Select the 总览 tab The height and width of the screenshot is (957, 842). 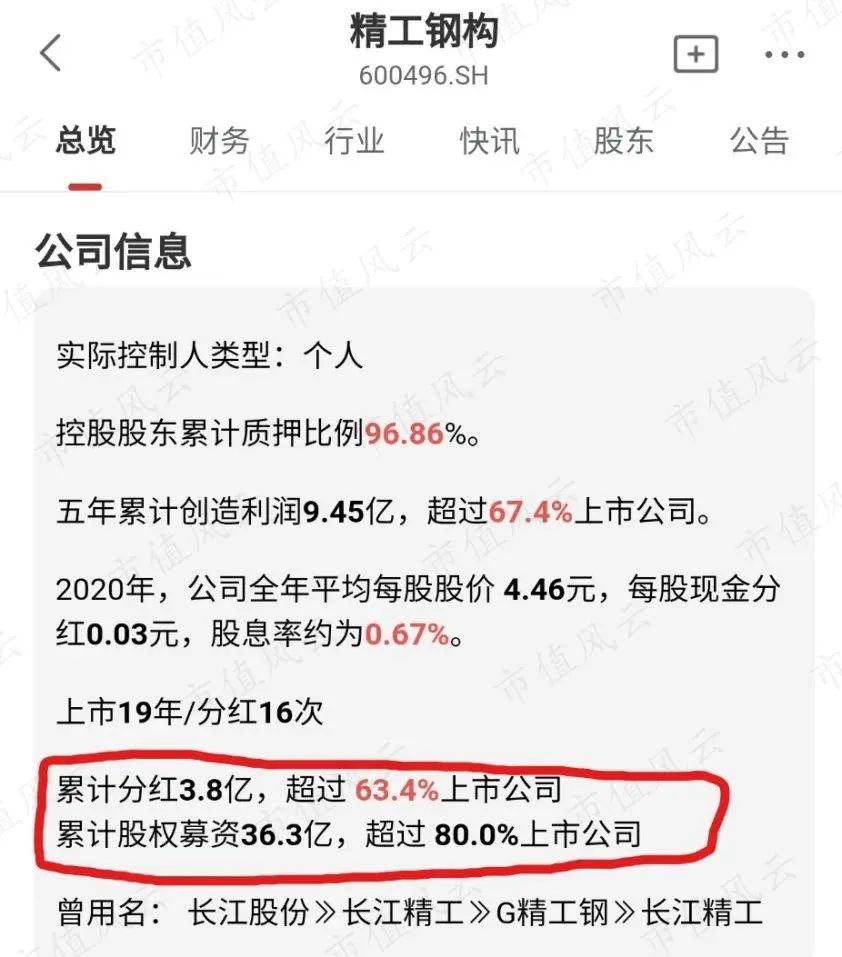pyautogui.click(x=85, y=140)
